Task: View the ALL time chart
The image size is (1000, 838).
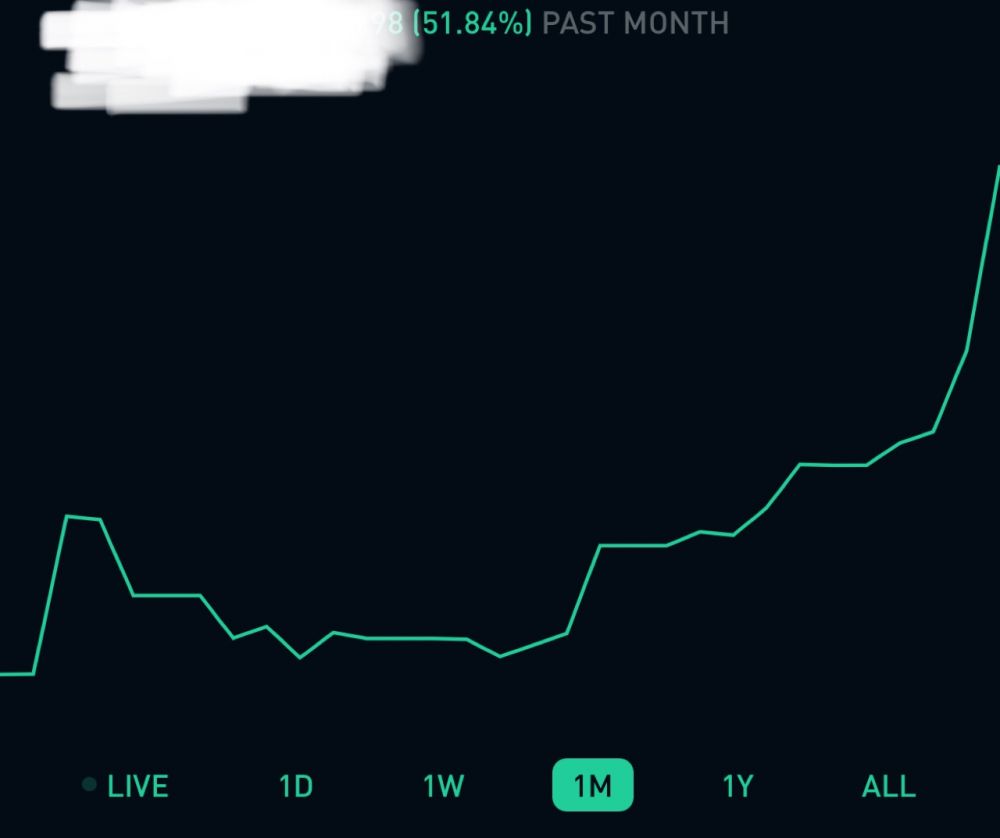Action: pos(888,786)
